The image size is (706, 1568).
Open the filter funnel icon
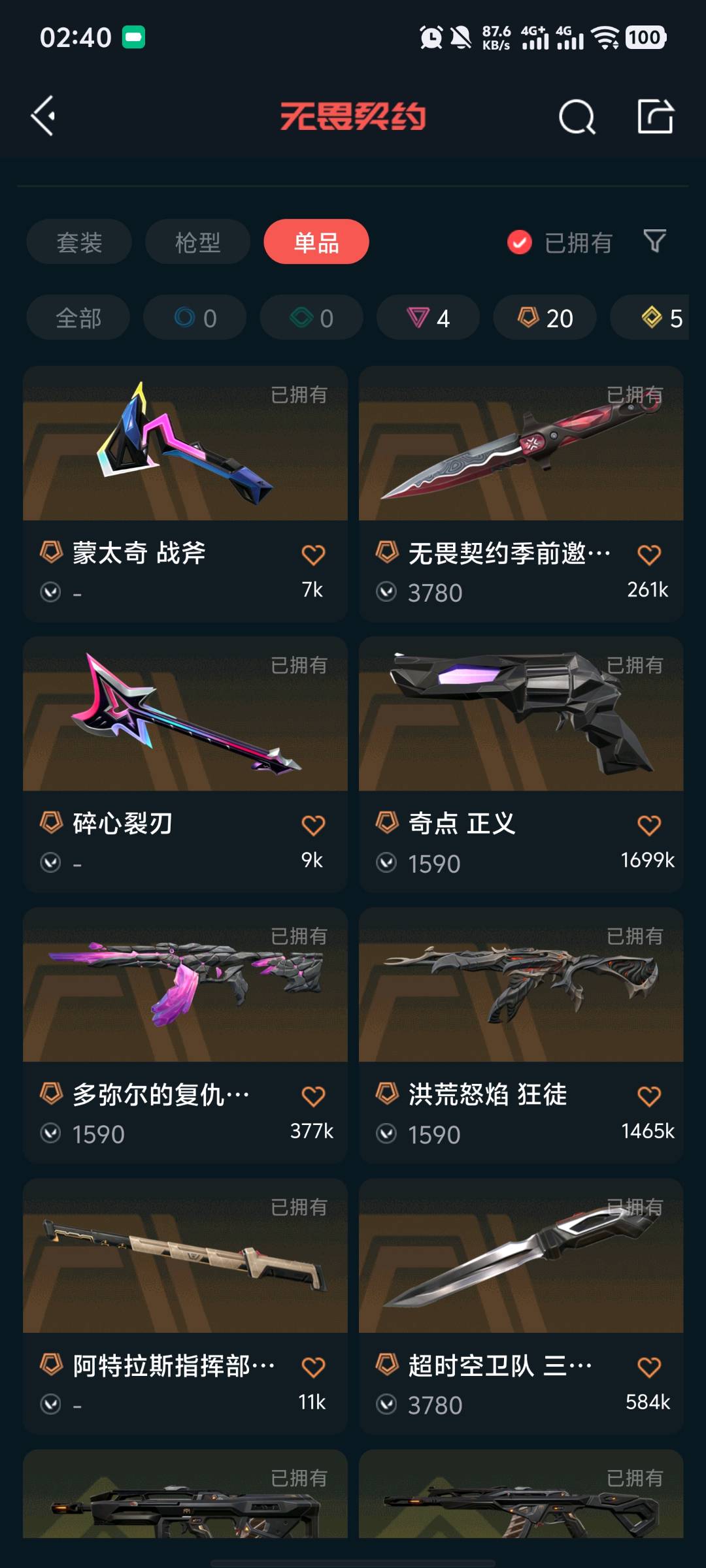pyautogui.click(x=654, y=241)
